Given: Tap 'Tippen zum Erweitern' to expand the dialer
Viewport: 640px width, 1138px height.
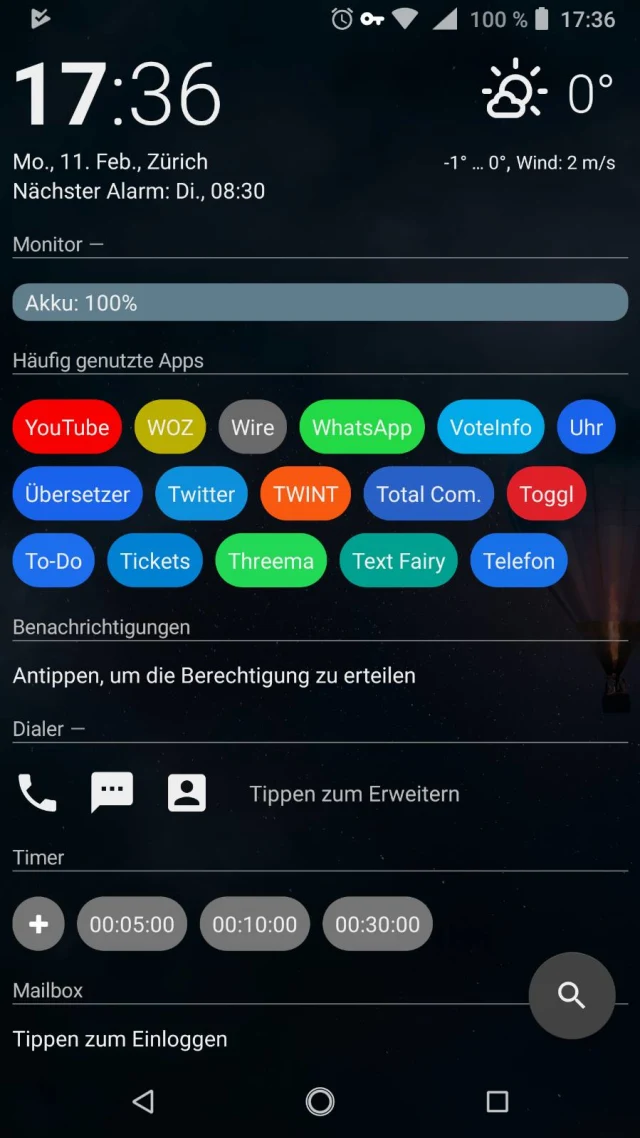Looking at the screenshot, I should click(354, 794).
